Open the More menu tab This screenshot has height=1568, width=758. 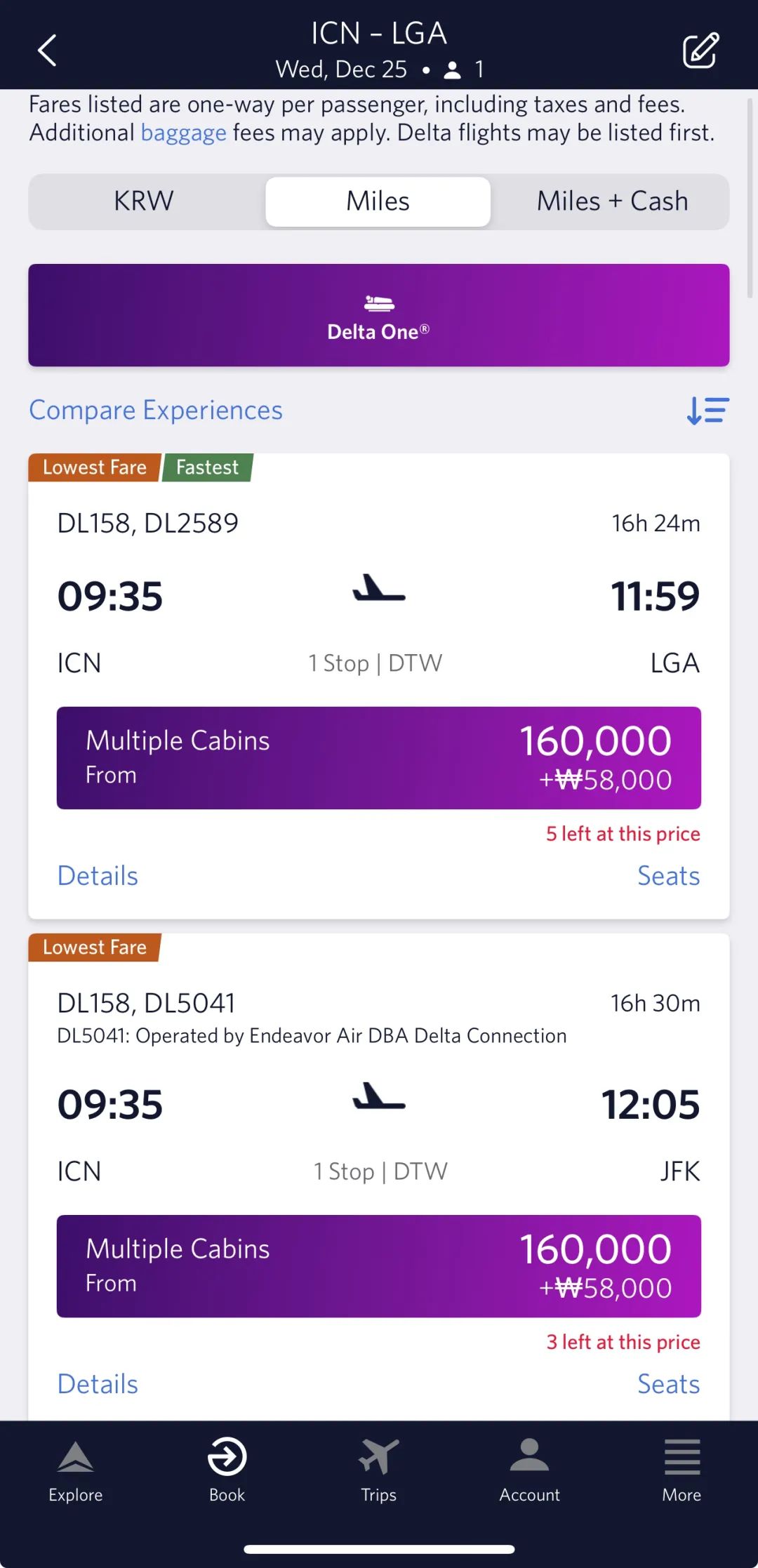(681, 1470)
